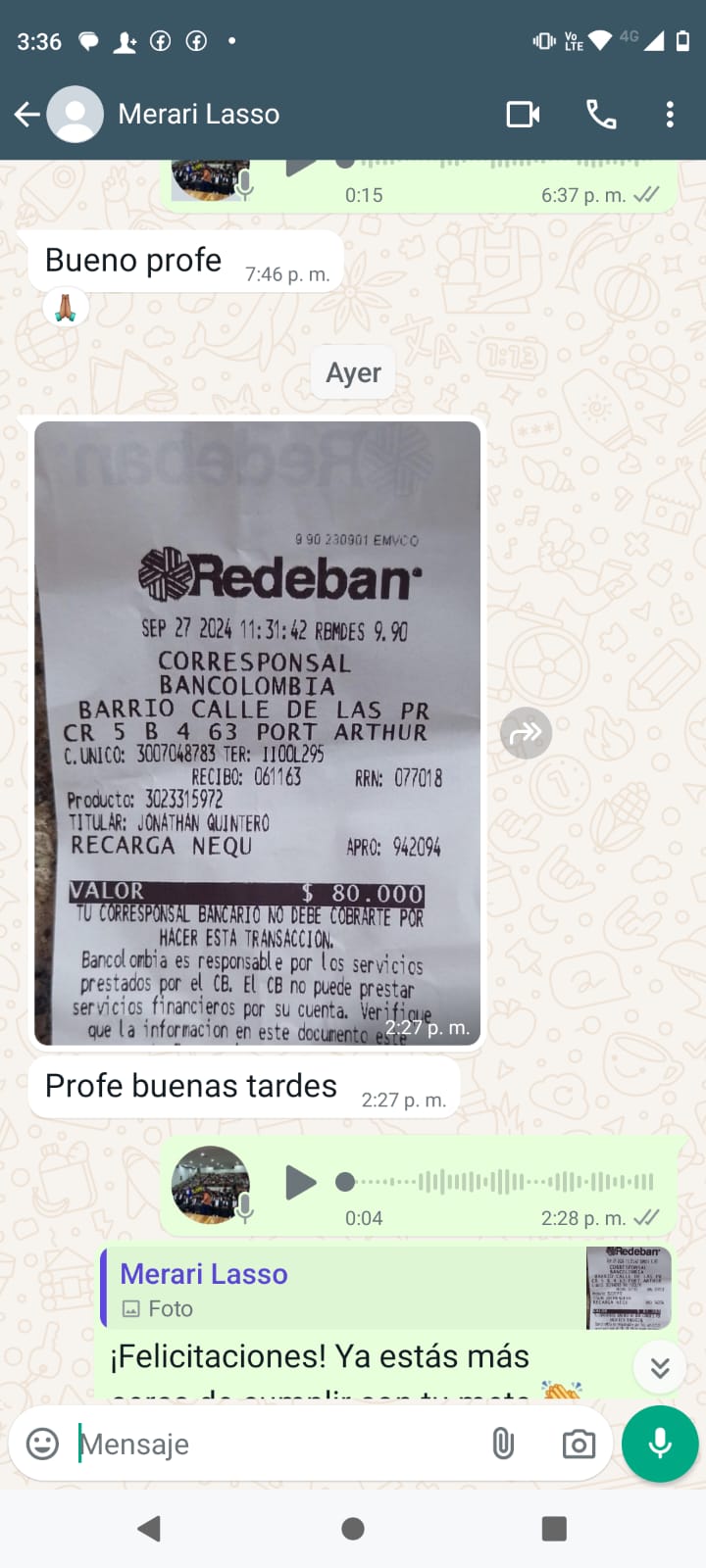Open the praying hands reaction on Bueno profe
This screenshot has width=706, height=1568.
pos(66,308)
